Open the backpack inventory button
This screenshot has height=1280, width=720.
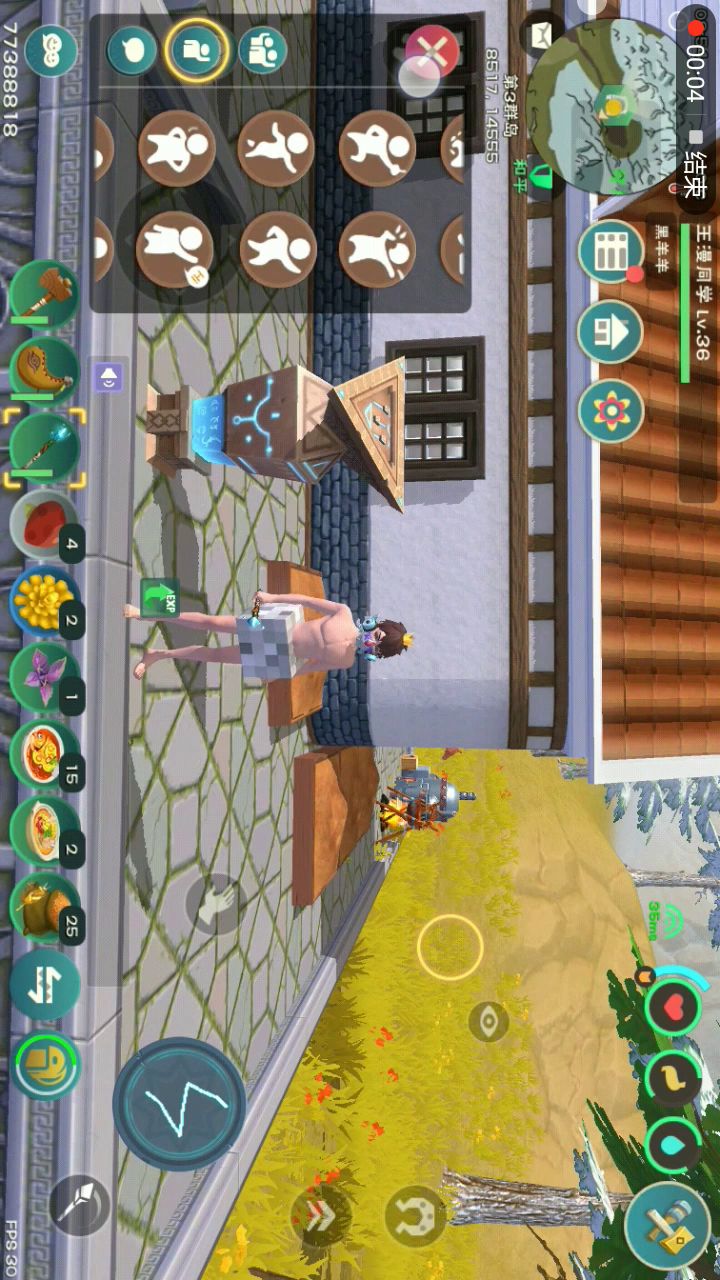pos(45,1066)
